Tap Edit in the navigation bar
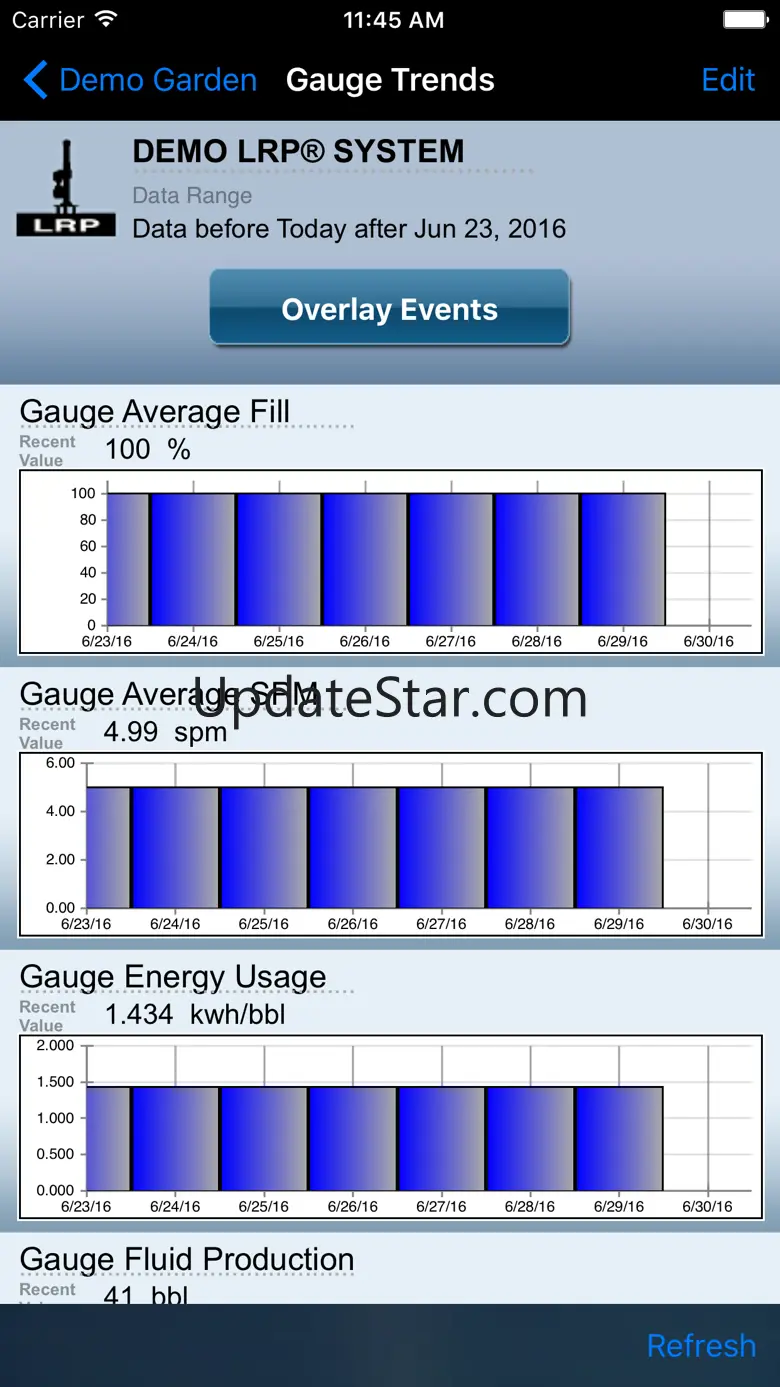This screenshot has height=1387, width=780. [x=728, y=80]
